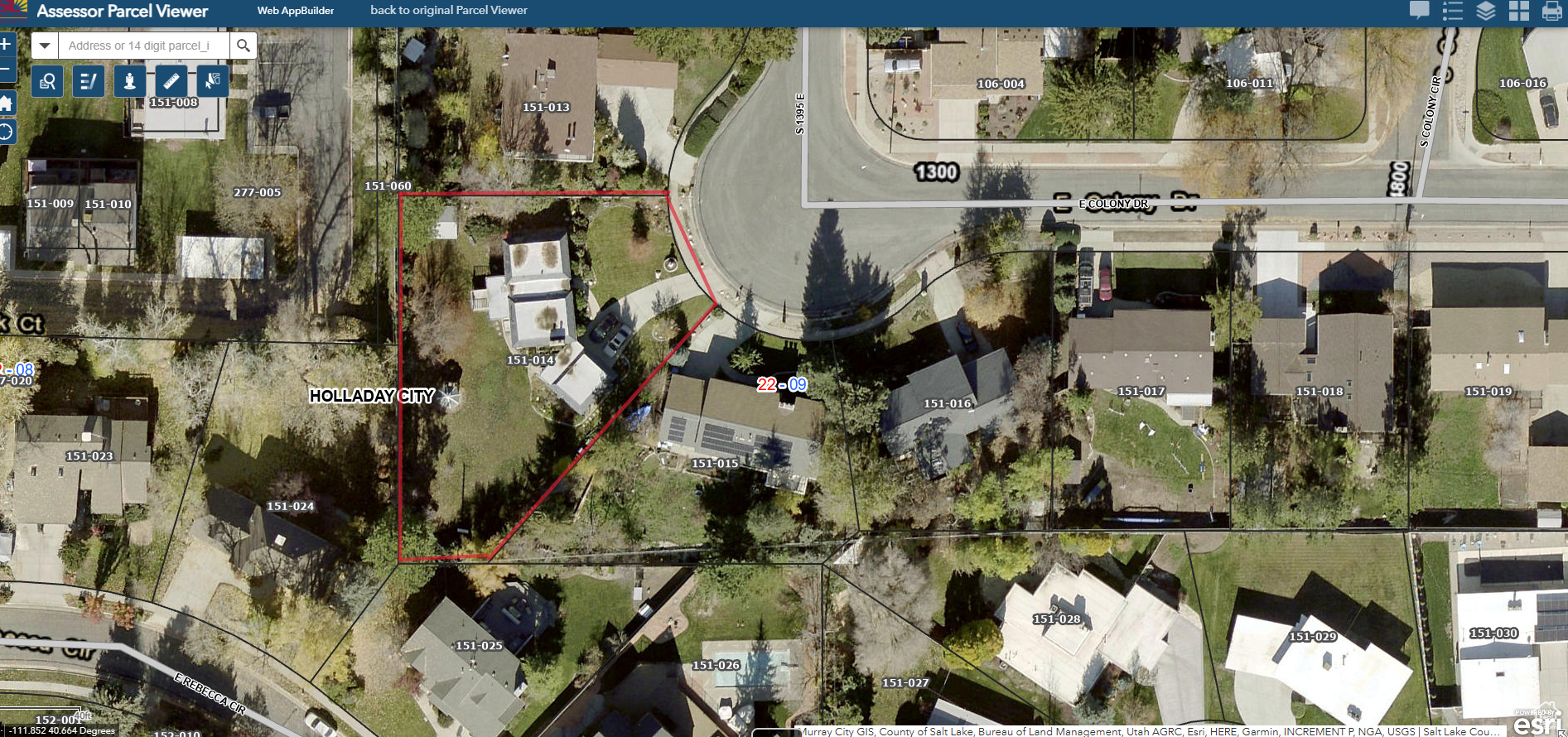The width and height of the screenshot is (1568, 737).
Task: Open the parcel query search tool
Action: (47, 81)
